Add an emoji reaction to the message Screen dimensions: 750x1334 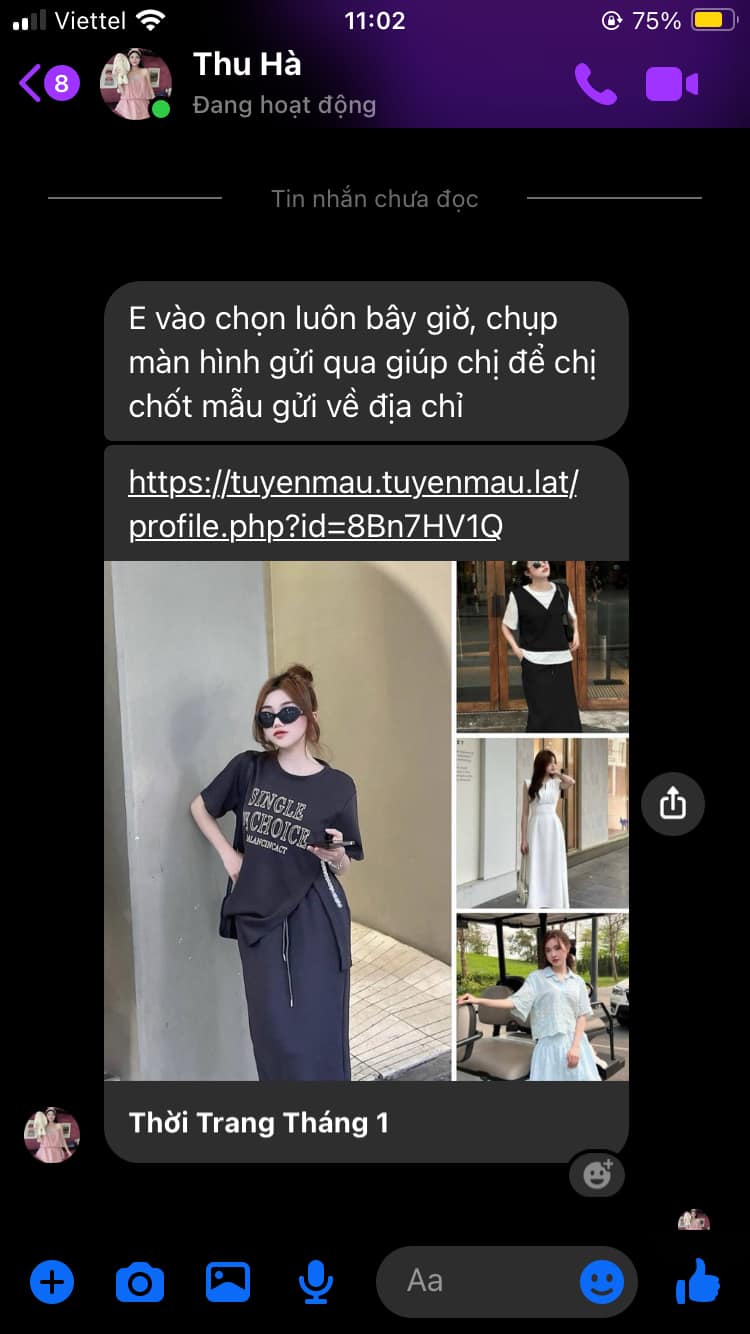(597, 1174)
